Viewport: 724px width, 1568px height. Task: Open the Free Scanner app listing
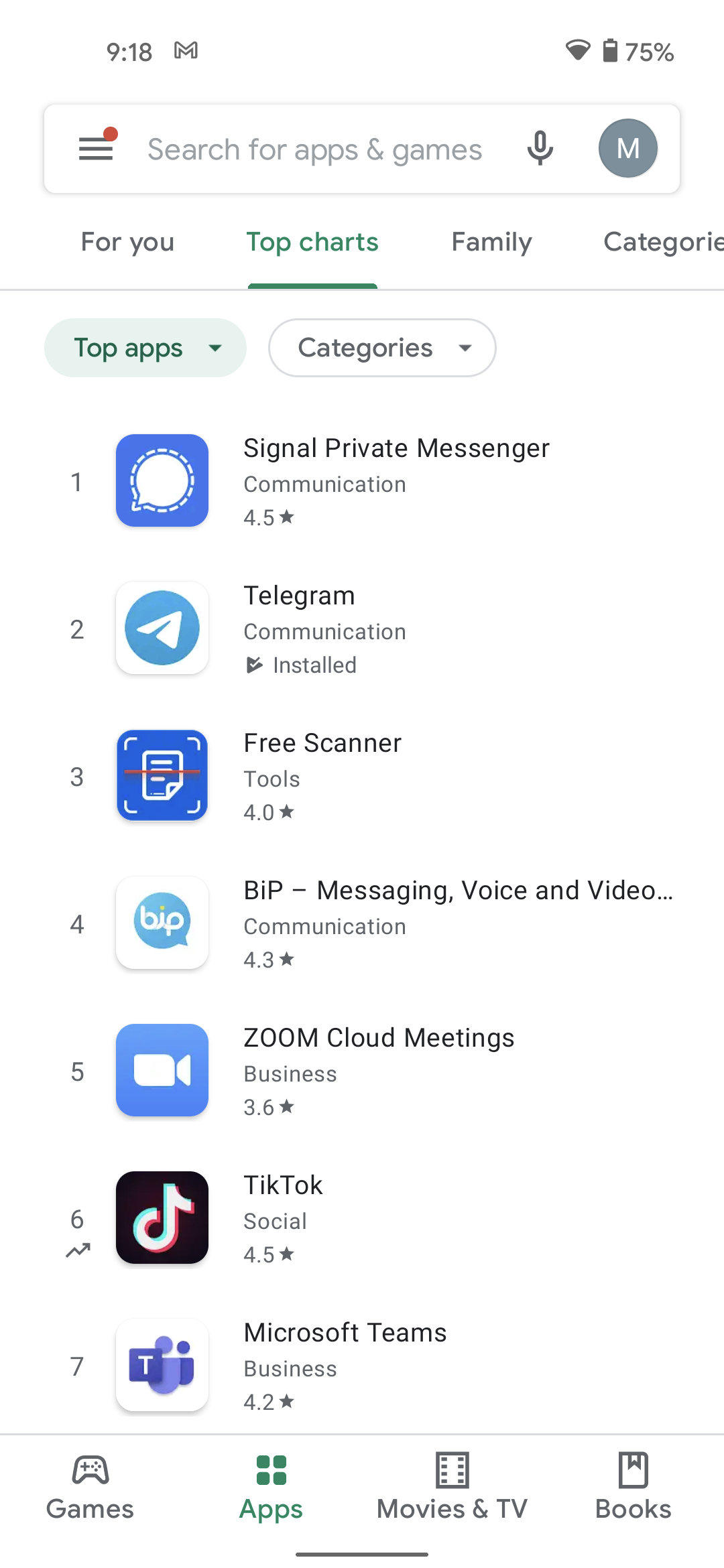(x=362, y=776)
